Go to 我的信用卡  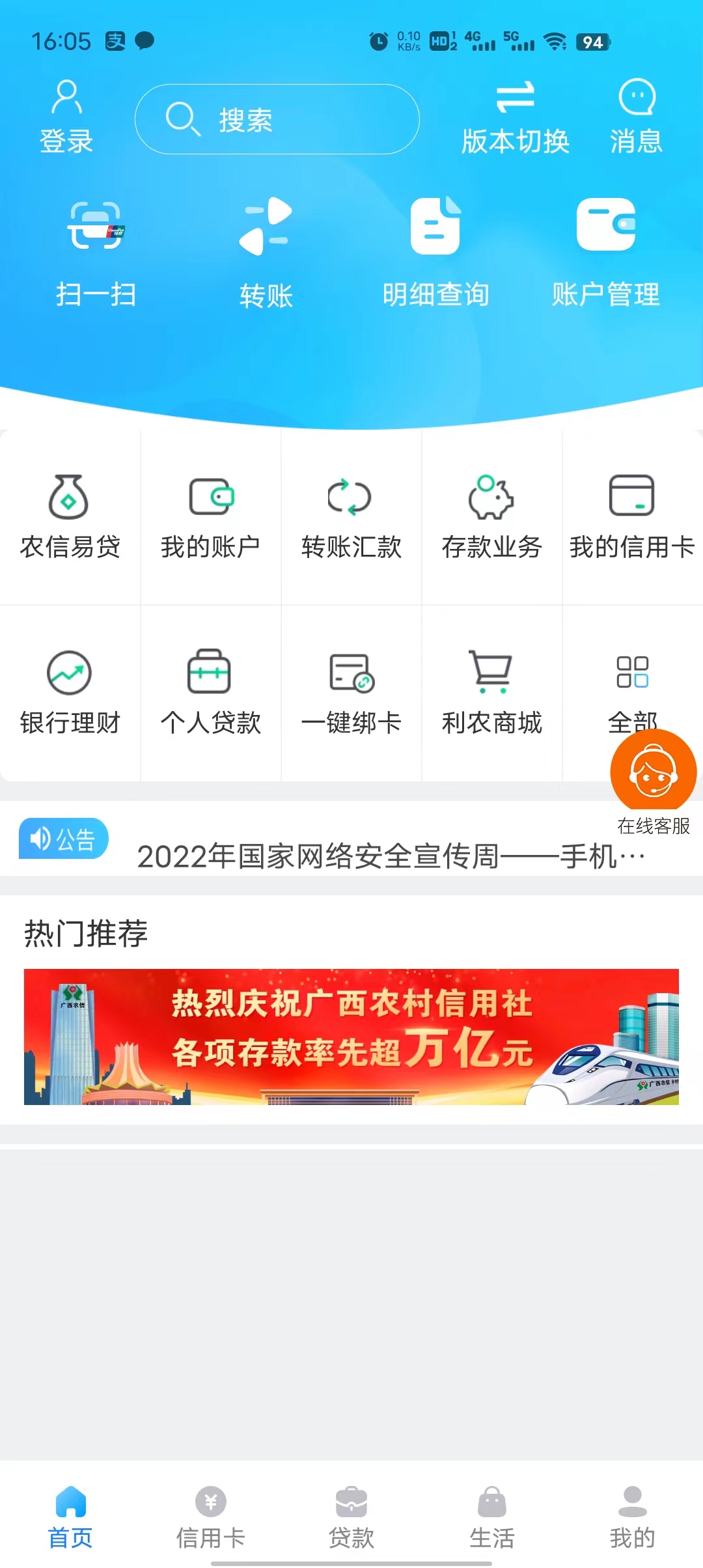[x=632, y=518]
